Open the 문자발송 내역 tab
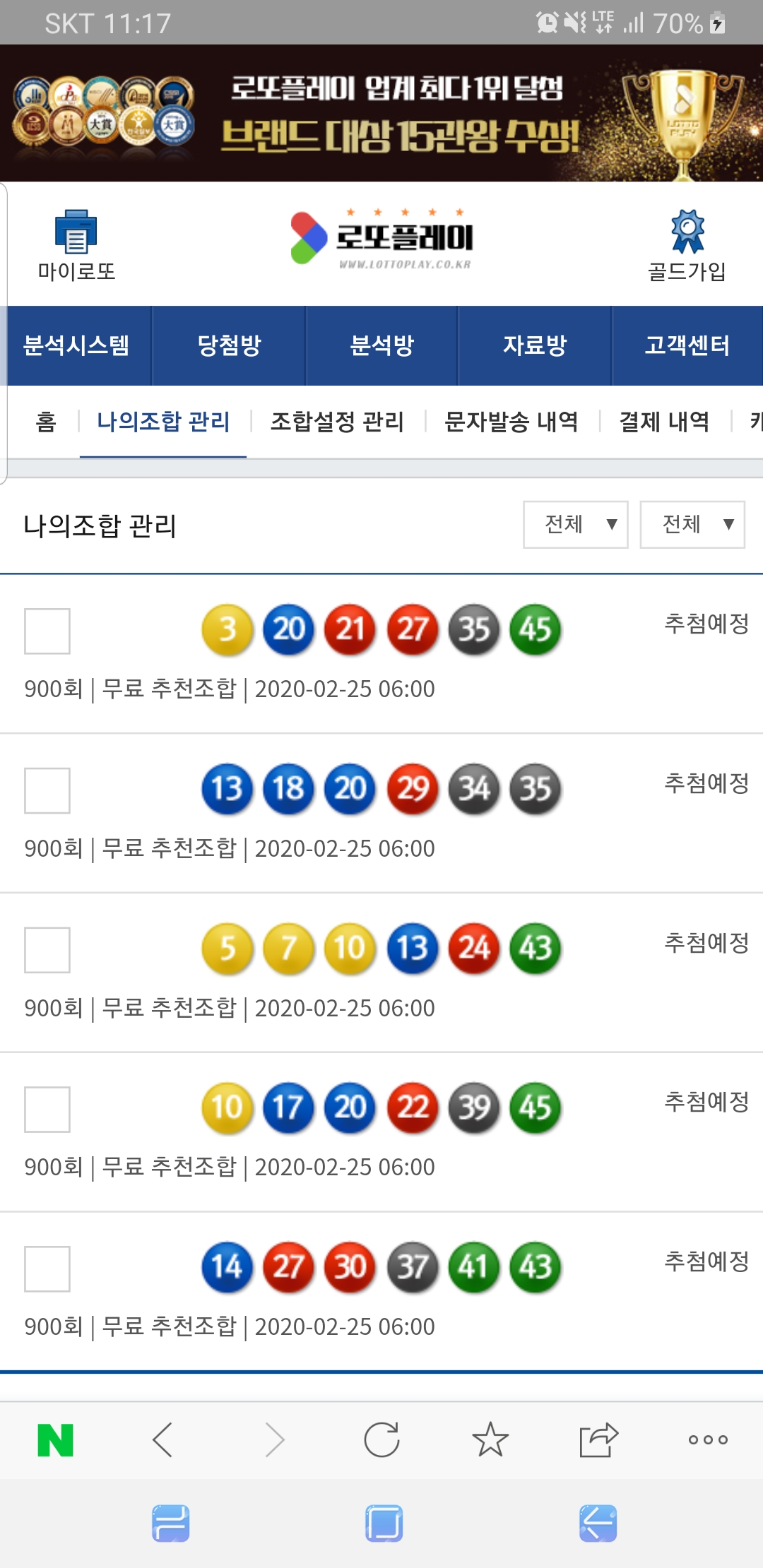Viewport: 763px width, 1568px height. point(511,422)
